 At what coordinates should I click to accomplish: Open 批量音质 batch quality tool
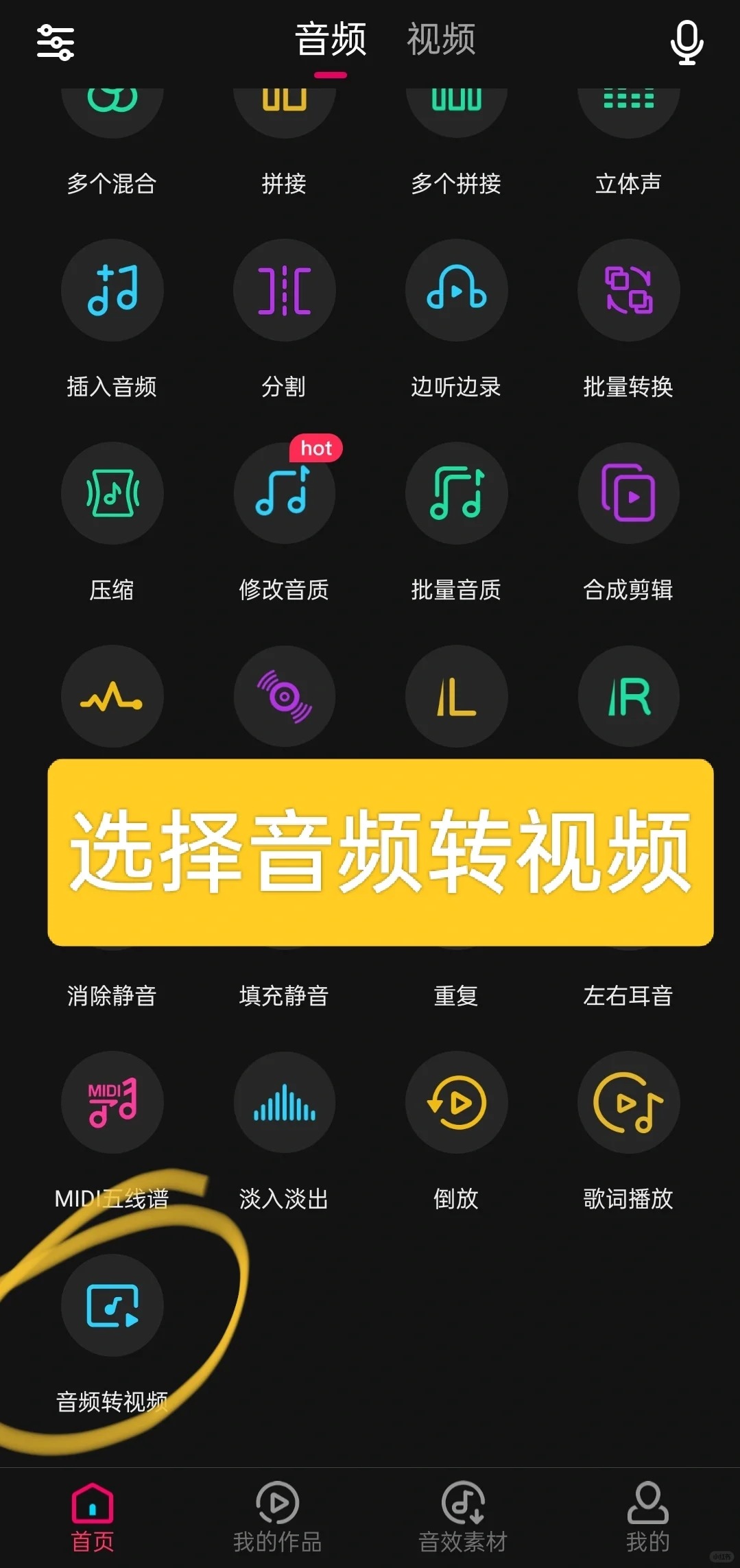coord(456,493)
